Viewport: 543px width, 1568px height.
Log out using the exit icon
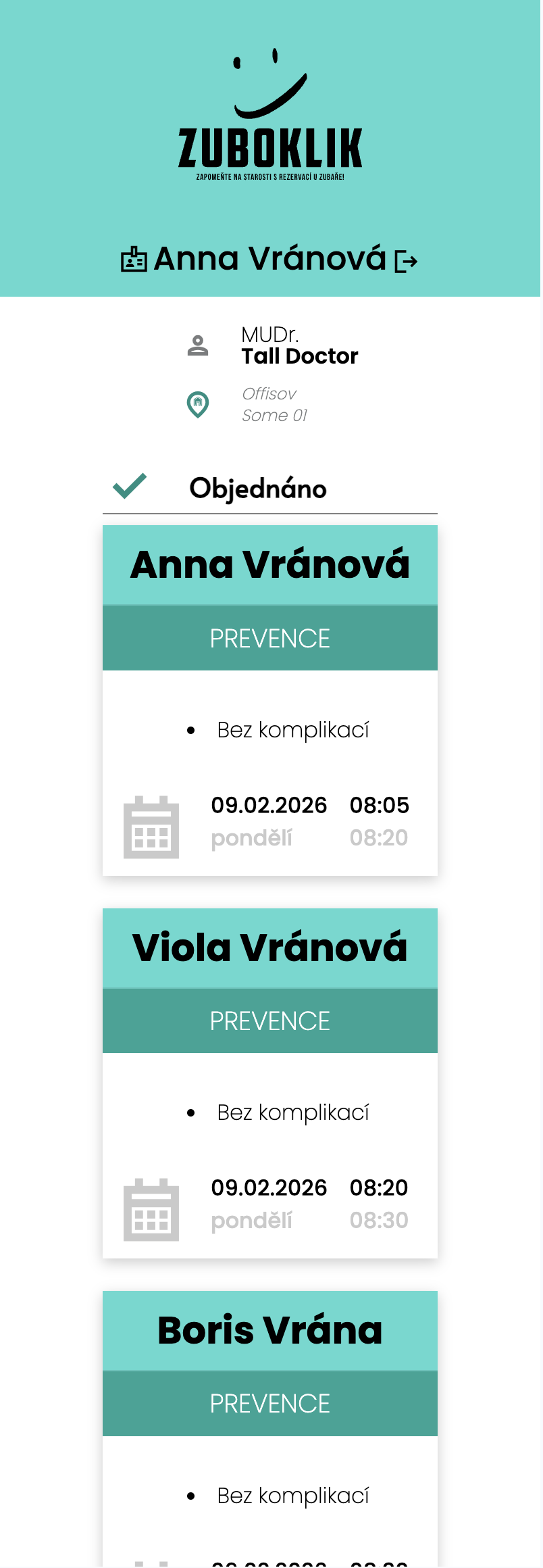406,260
